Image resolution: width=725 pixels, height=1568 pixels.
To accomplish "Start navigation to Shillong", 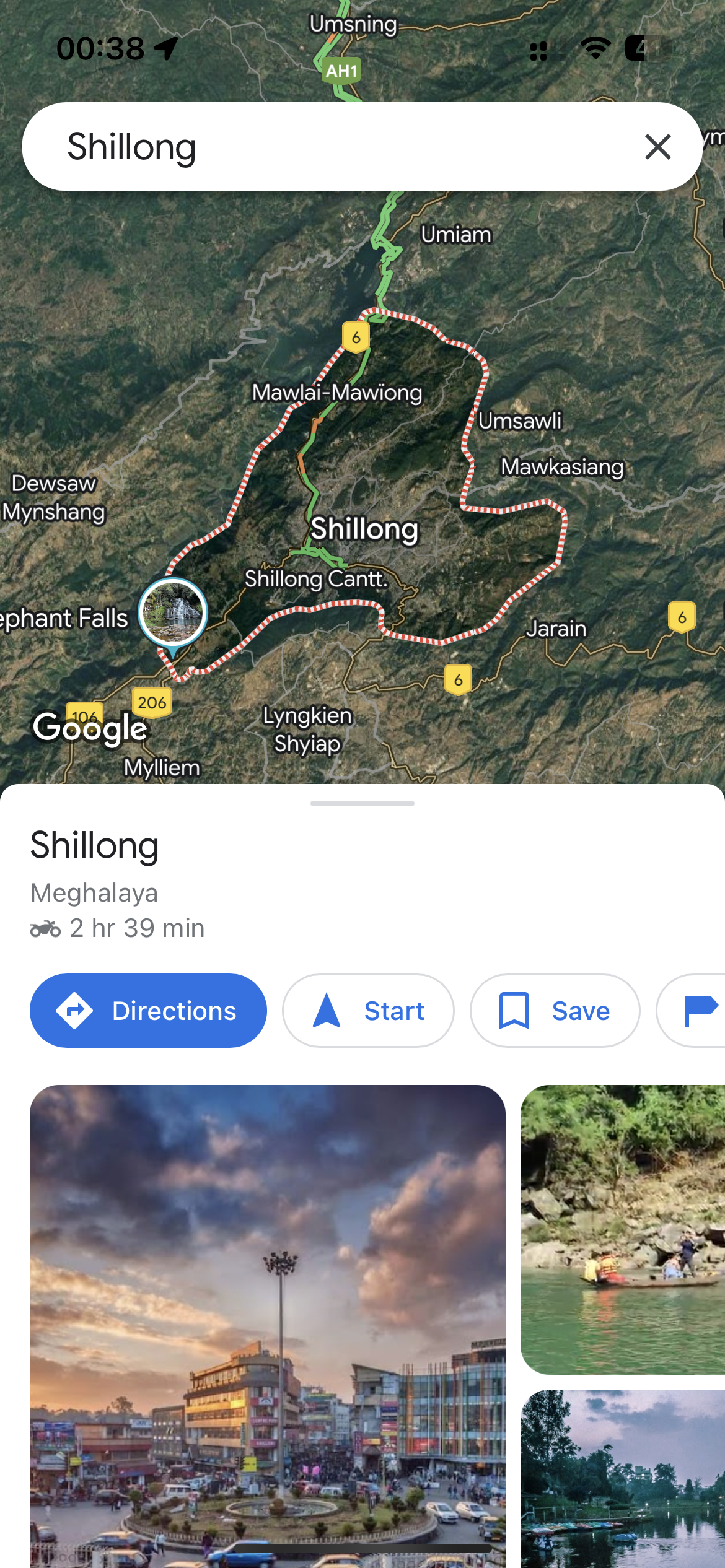I will point(368,1011).
